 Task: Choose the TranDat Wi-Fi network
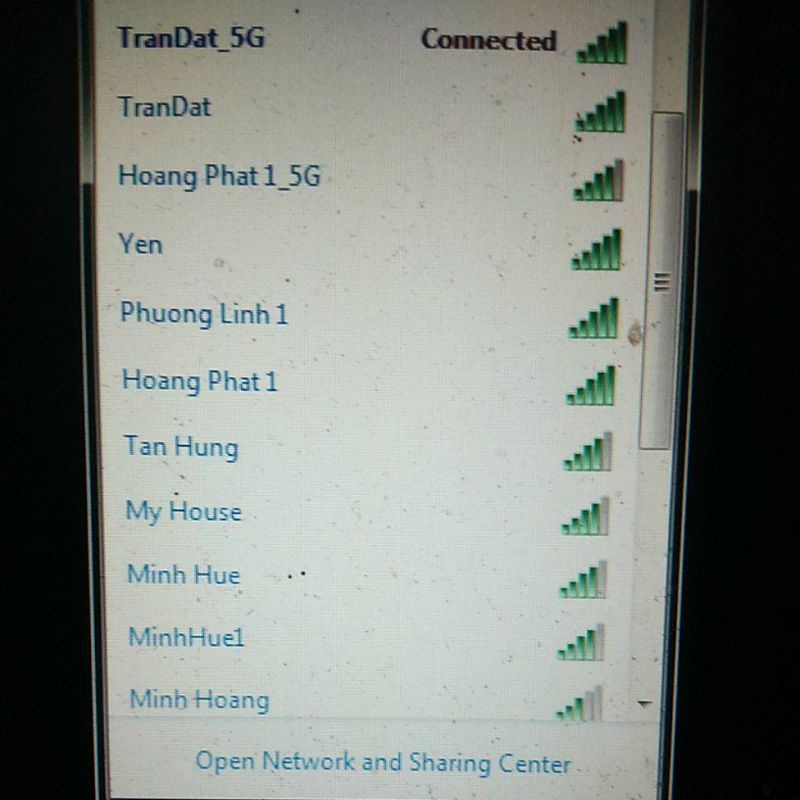click(165, 106)
